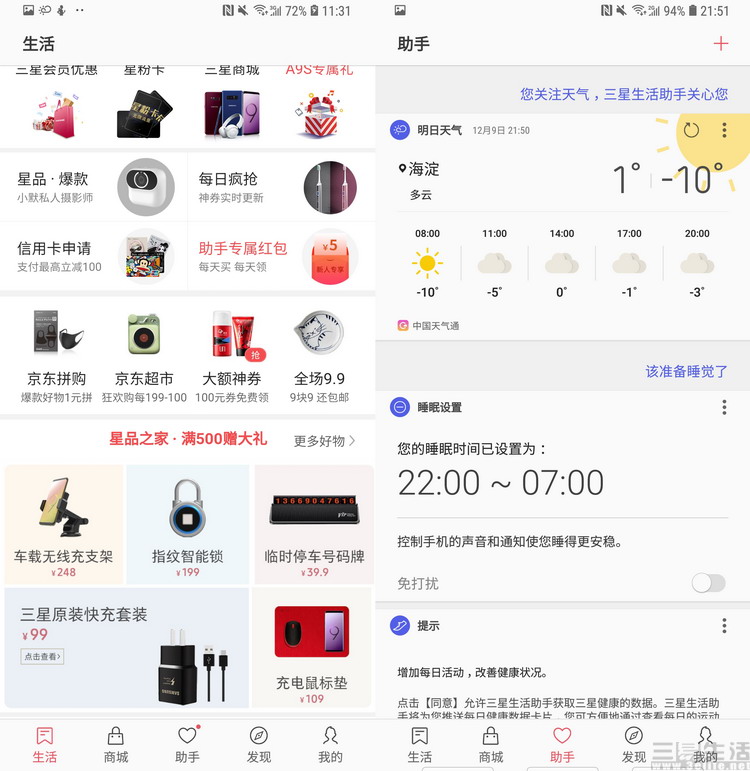Refresh the 明日天气 weather card
Image resolution: width=750 pixels, height=771 pixels.
pyautogui.click(x=691, y=130)
